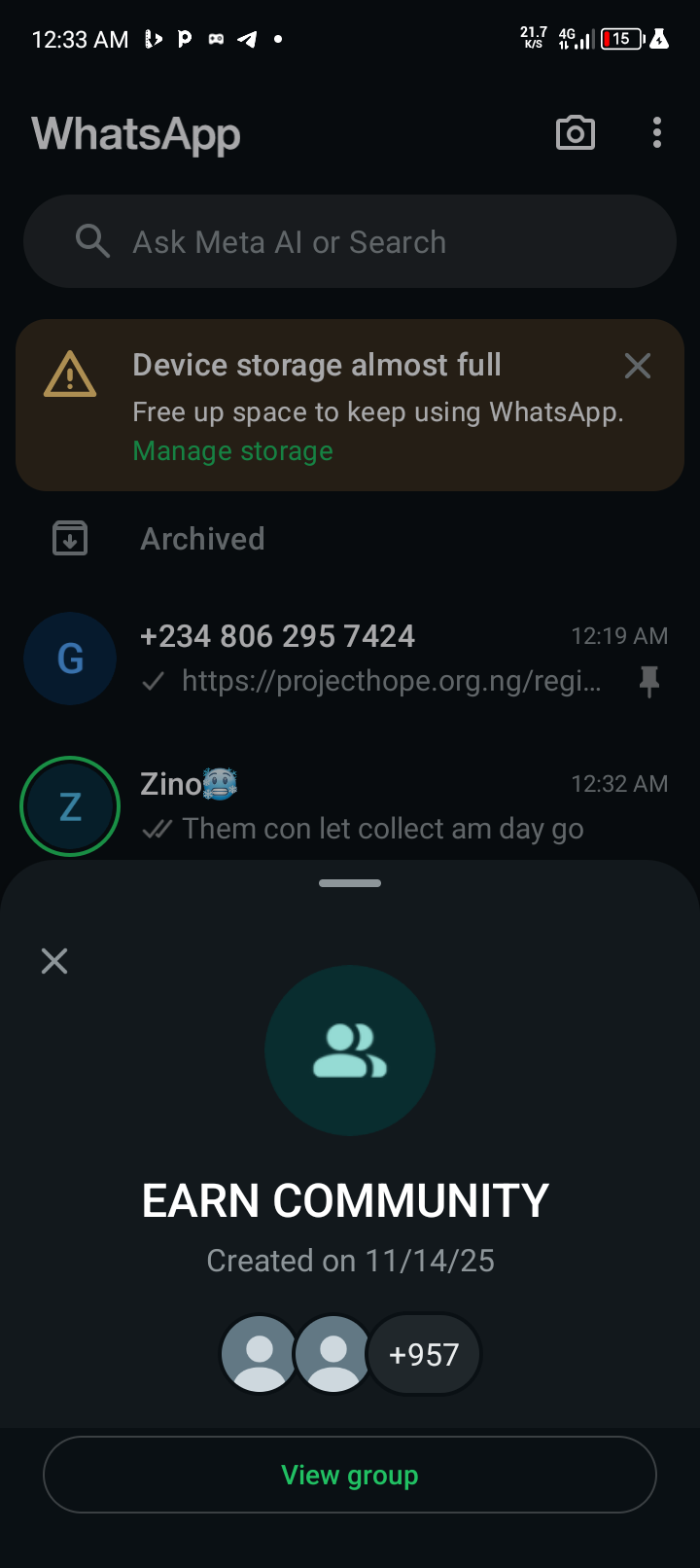
Task: Open the Archived chats
Action: point(202,539)
